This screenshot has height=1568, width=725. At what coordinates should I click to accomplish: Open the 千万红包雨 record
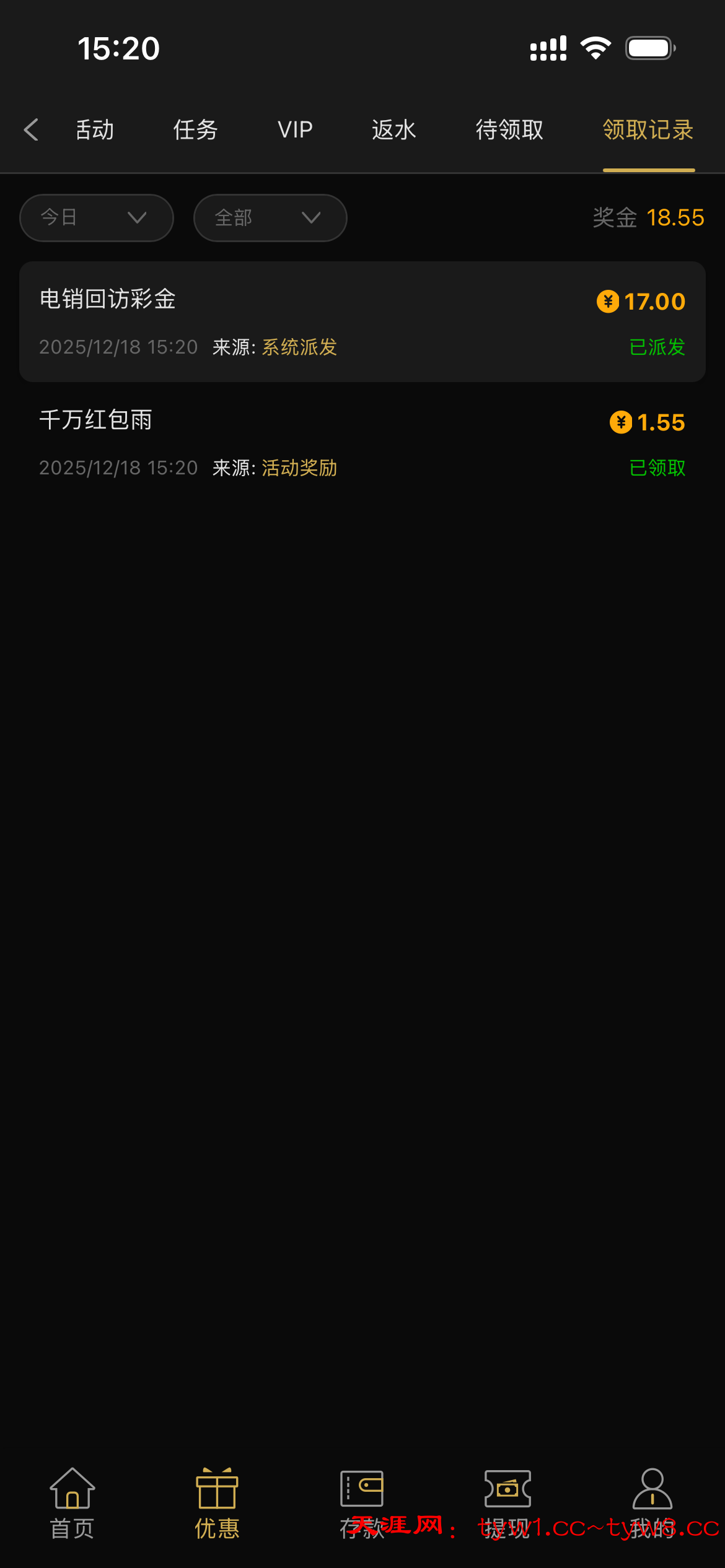(x=362, y=443)
